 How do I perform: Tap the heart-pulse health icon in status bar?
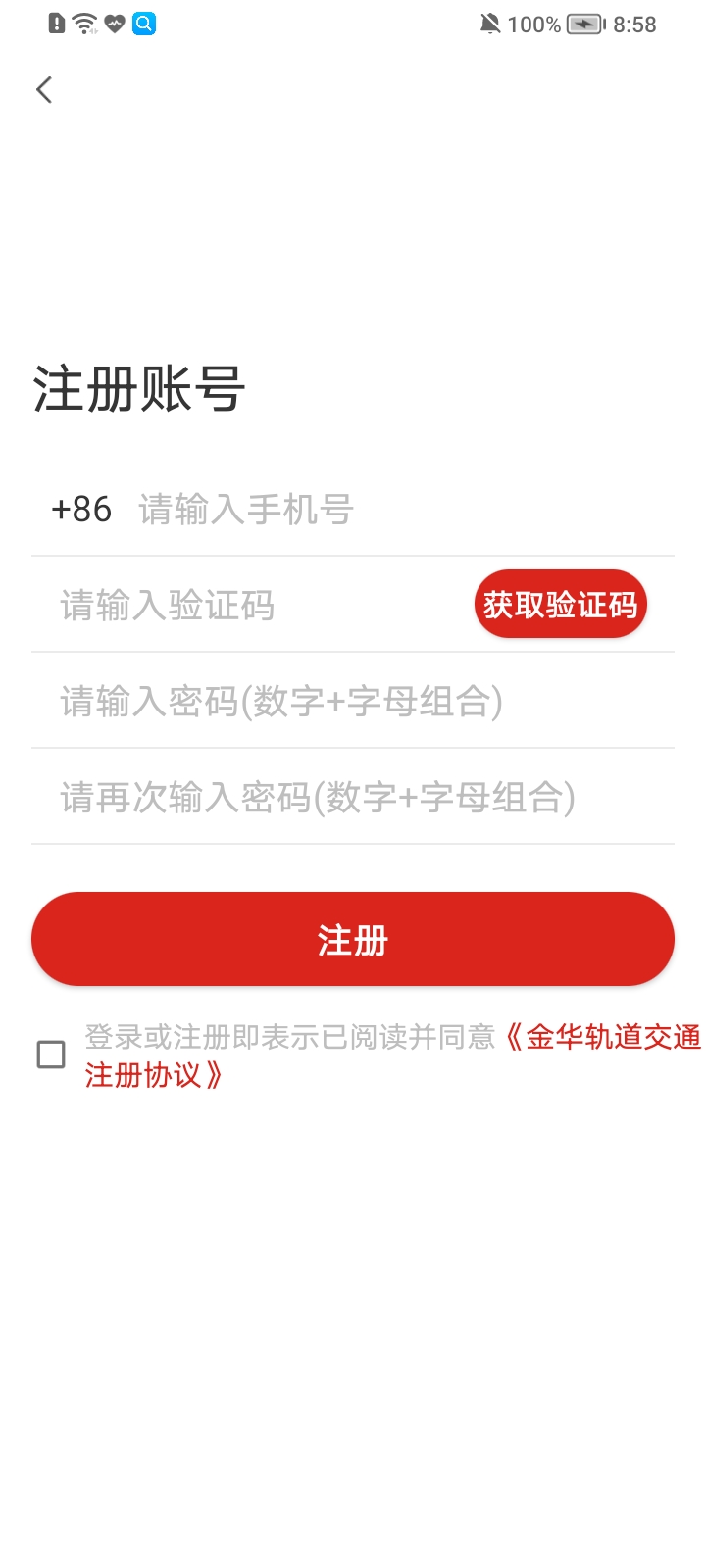point(116,24)
